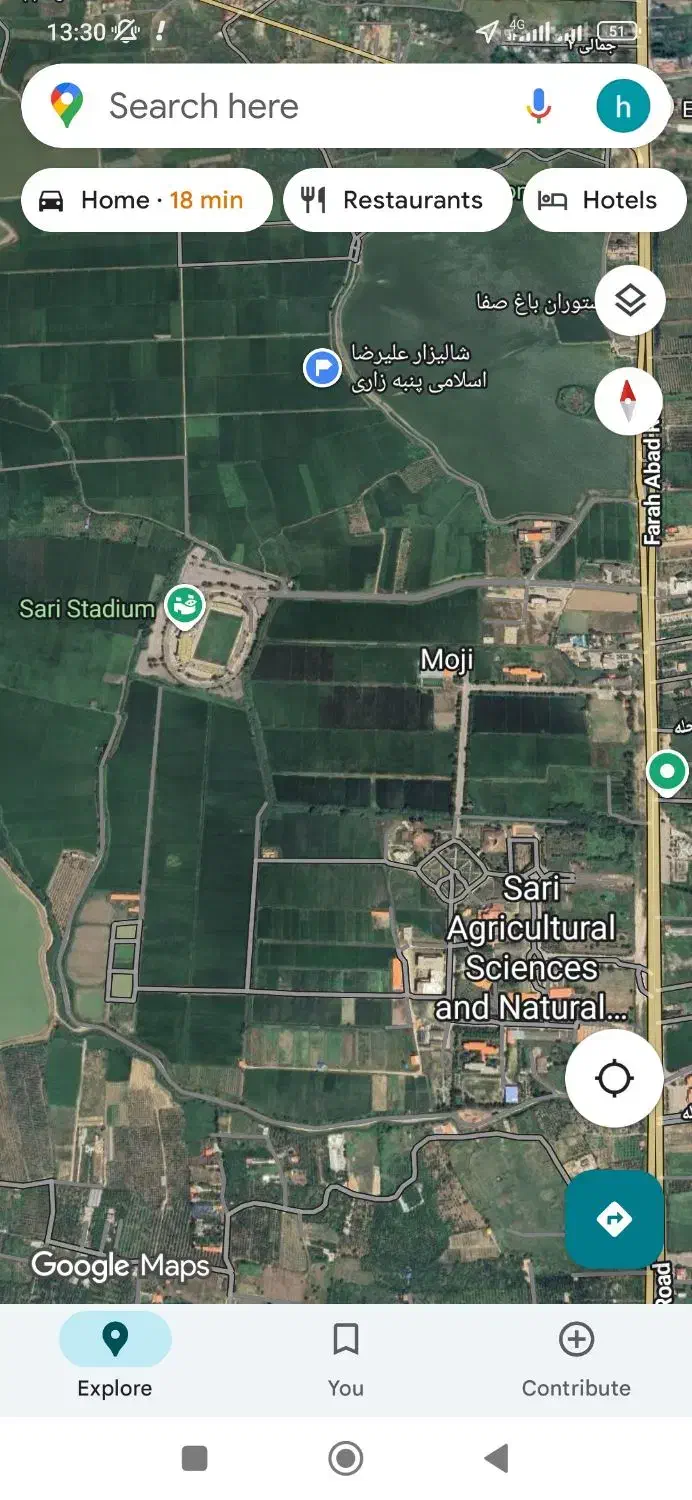Center the map on my location

click(613, 1079)
